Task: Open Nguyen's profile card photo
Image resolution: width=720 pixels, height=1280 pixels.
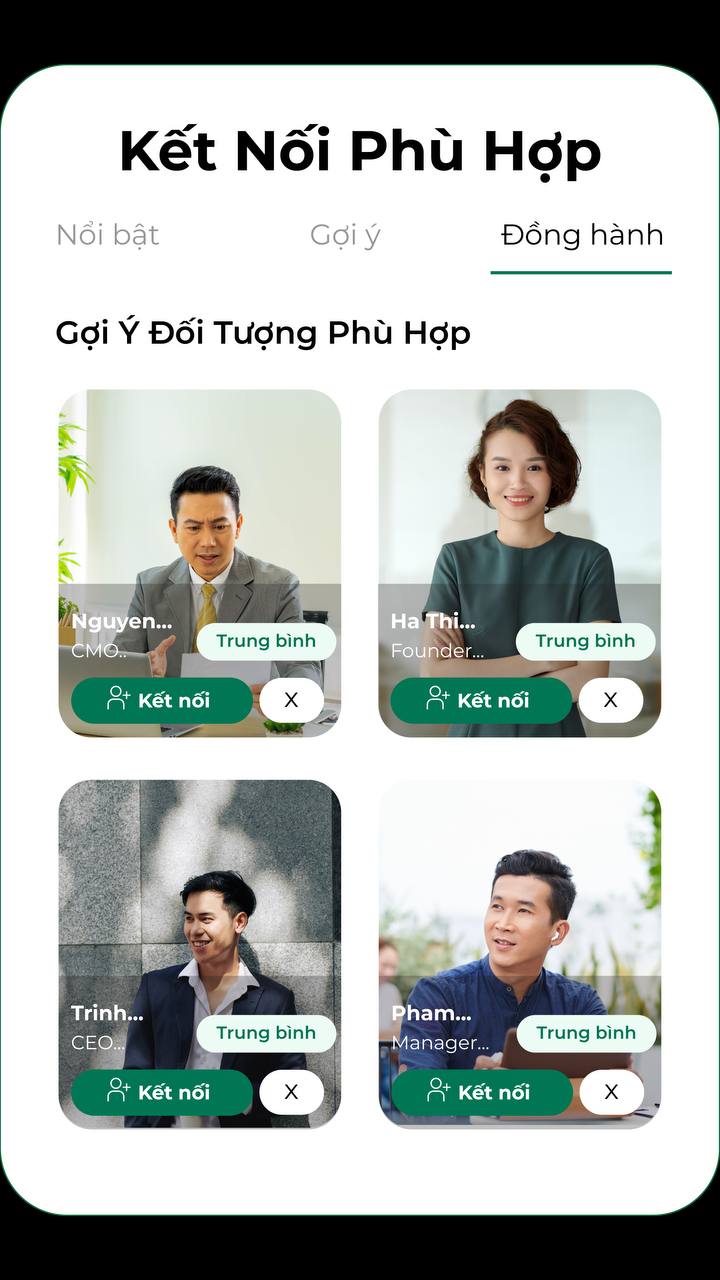Action: [200, 490]
